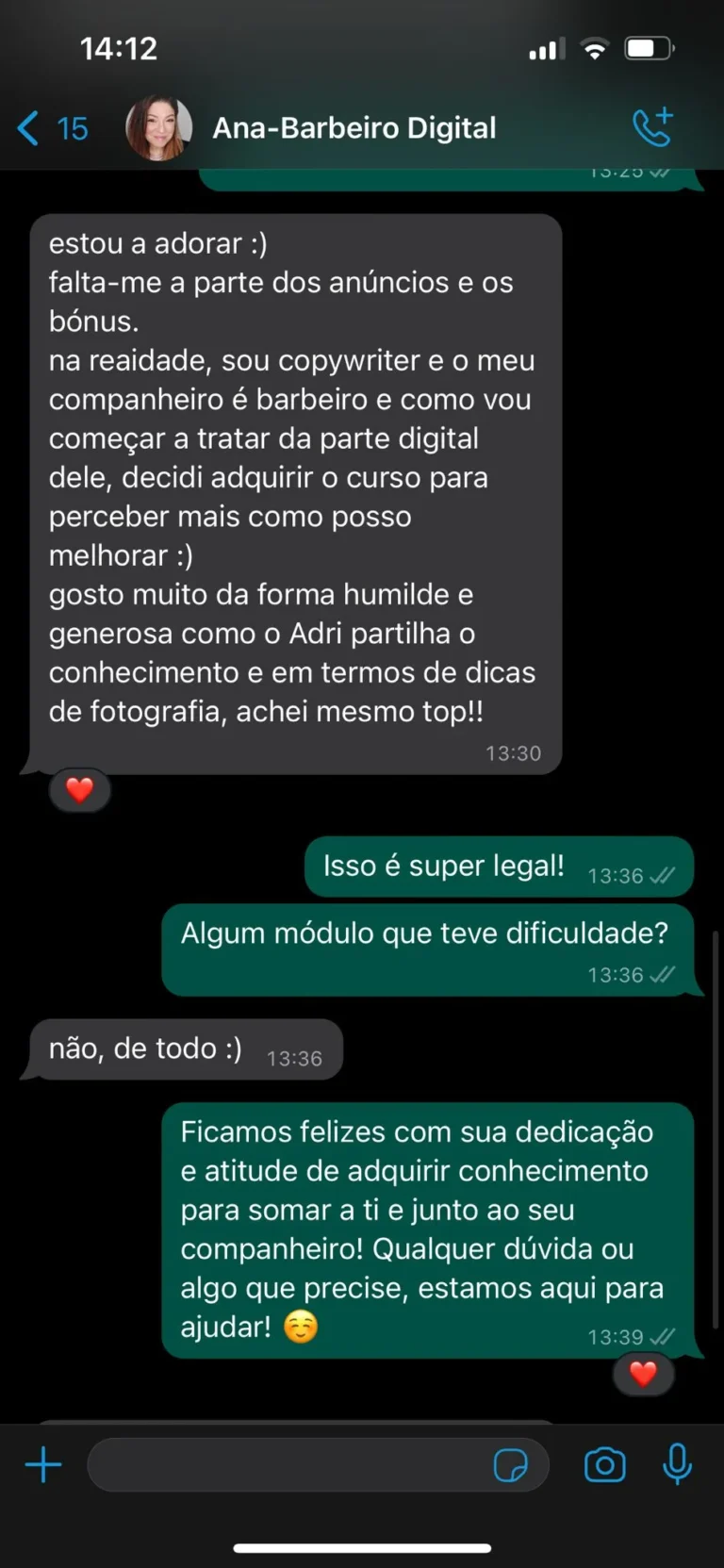
Task: Open the camera to send a photo
Action: (x=604, y=1465)
